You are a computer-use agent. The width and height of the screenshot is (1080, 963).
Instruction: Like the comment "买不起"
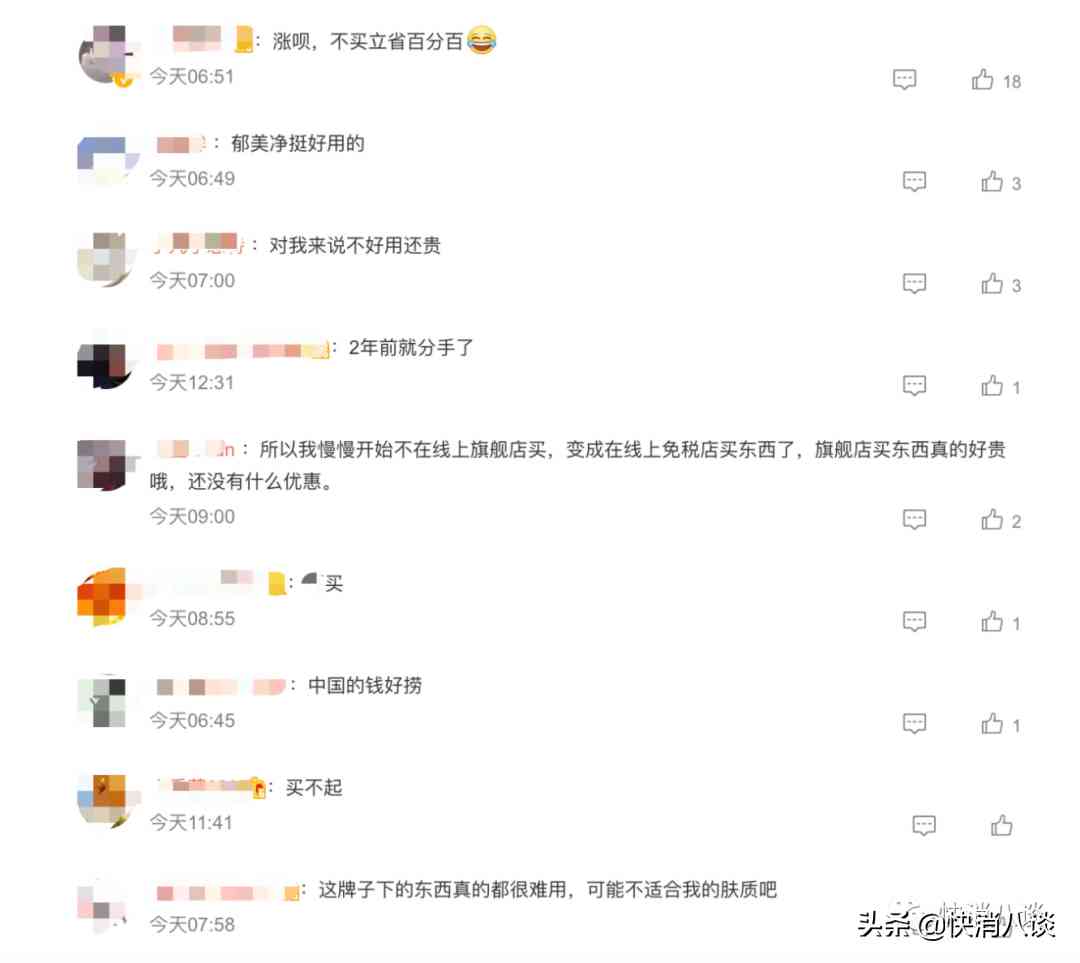tap(1001, 826)
